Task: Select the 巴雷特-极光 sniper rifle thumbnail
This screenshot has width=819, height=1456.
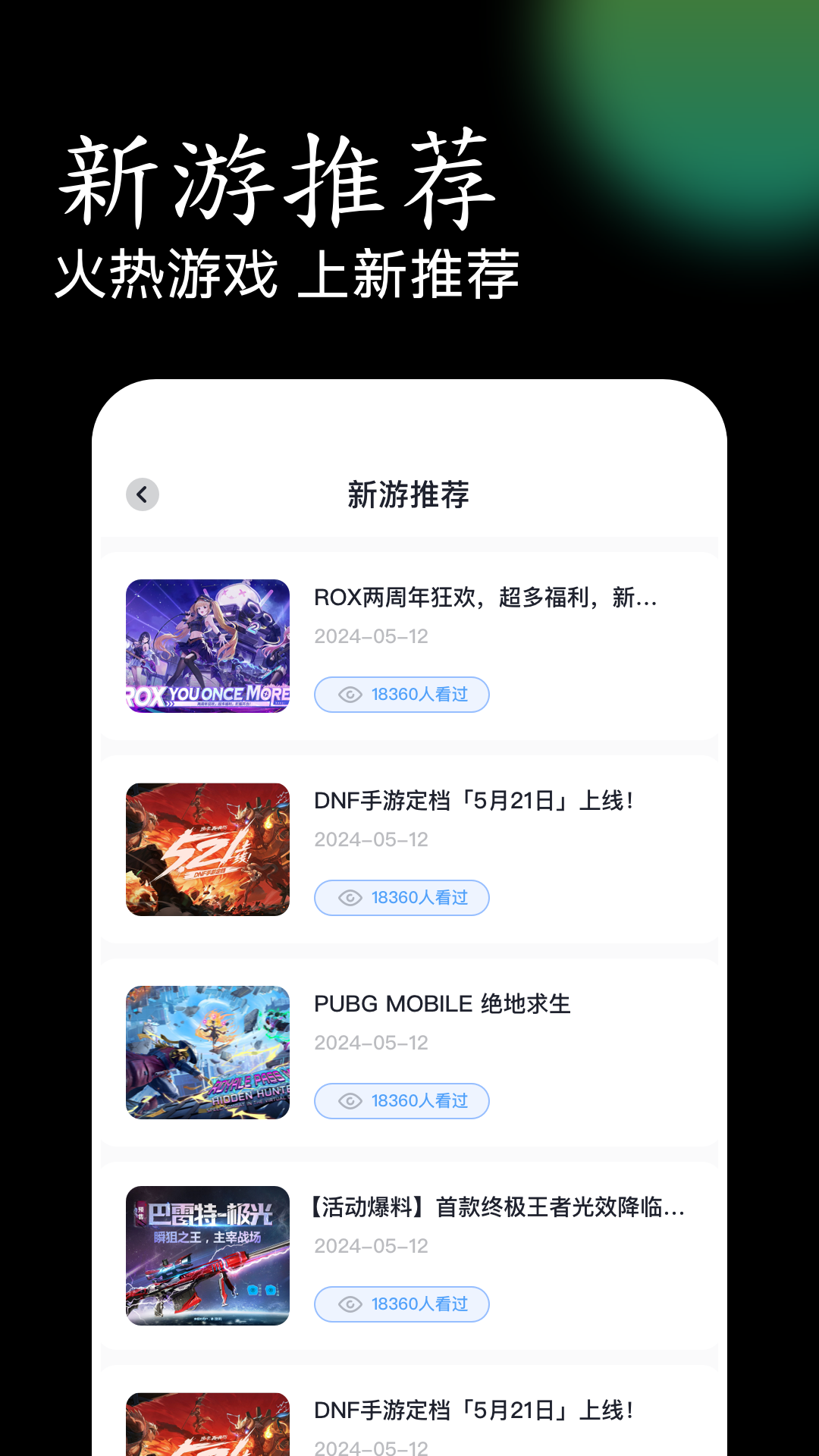Action: [208, 1256]
